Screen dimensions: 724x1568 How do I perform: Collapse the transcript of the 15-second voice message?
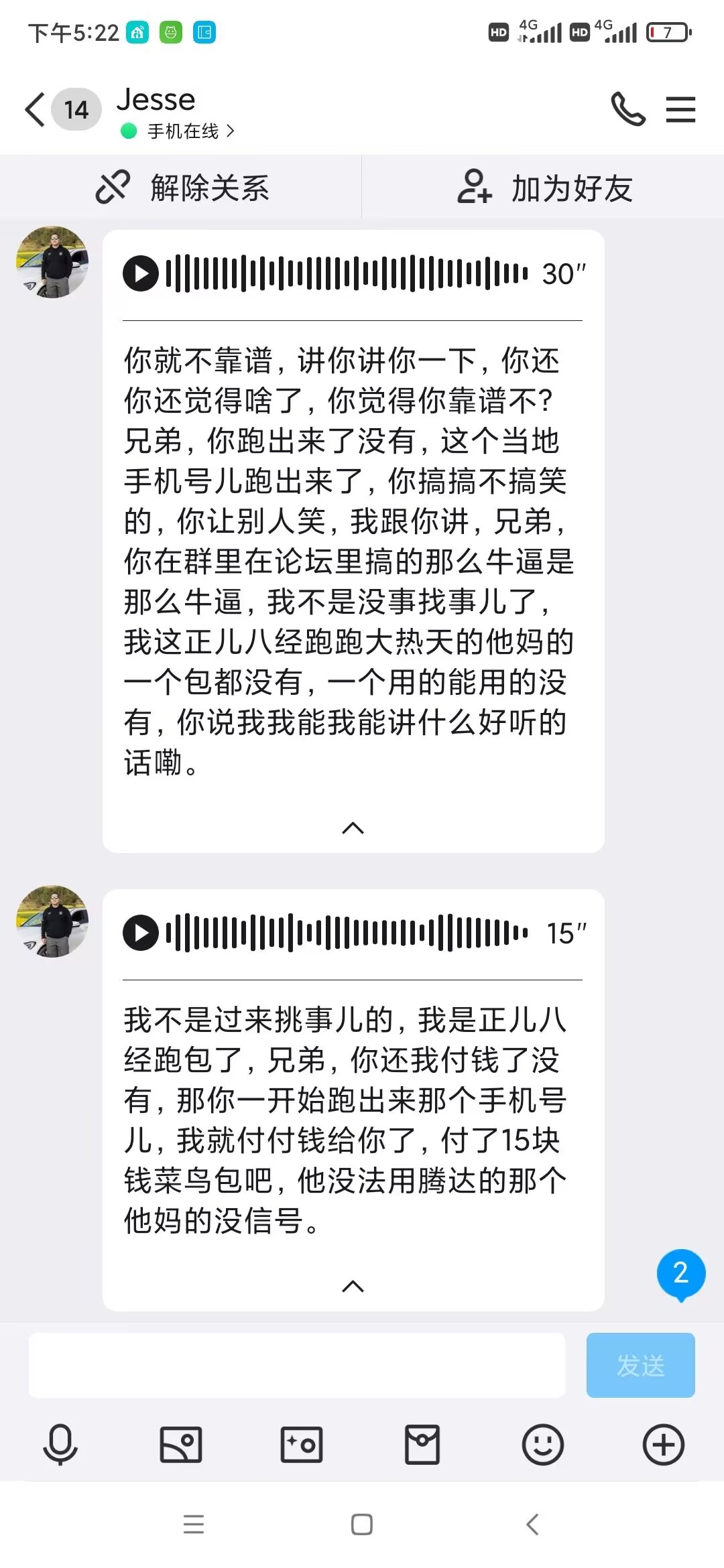tap(353, 1286)
